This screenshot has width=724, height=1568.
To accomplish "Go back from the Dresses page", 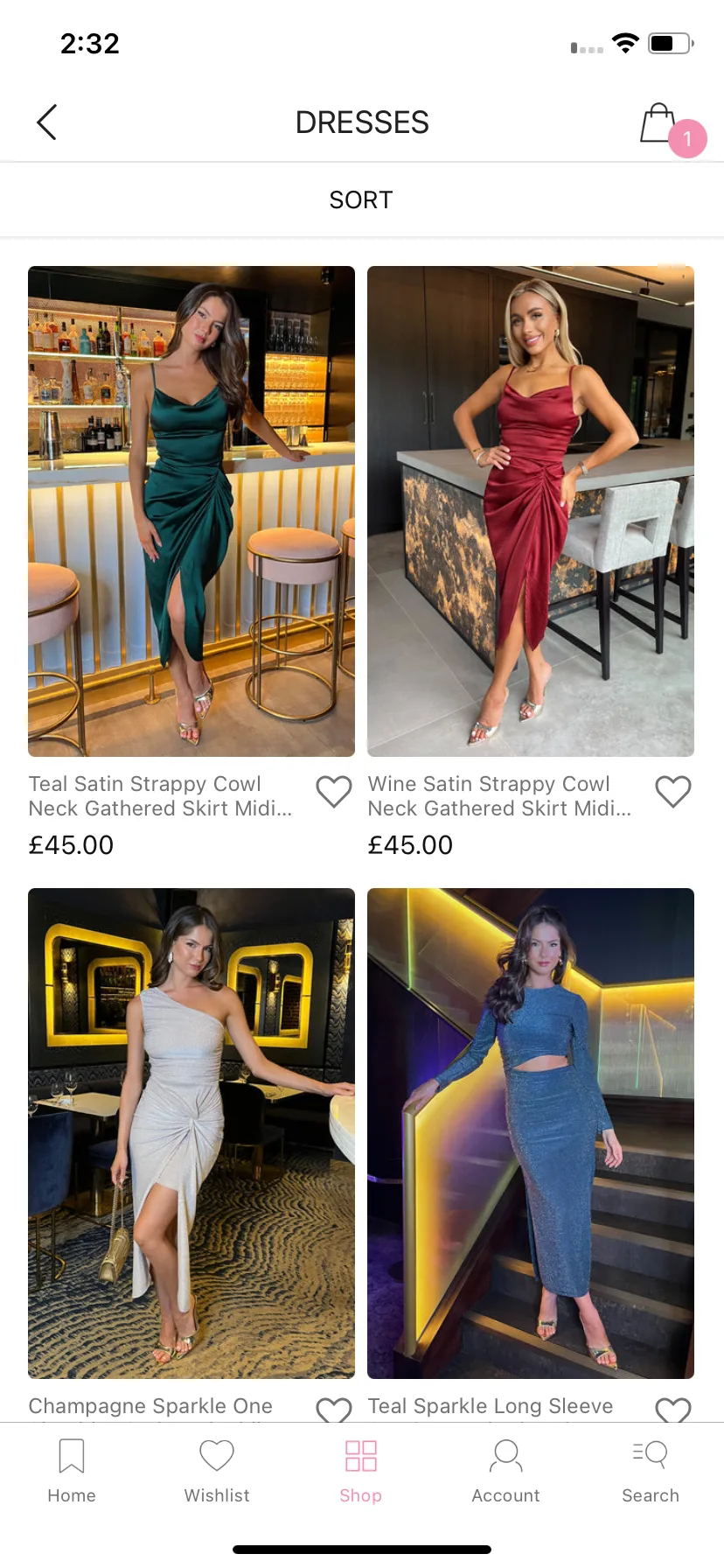I will coord(47,122).
